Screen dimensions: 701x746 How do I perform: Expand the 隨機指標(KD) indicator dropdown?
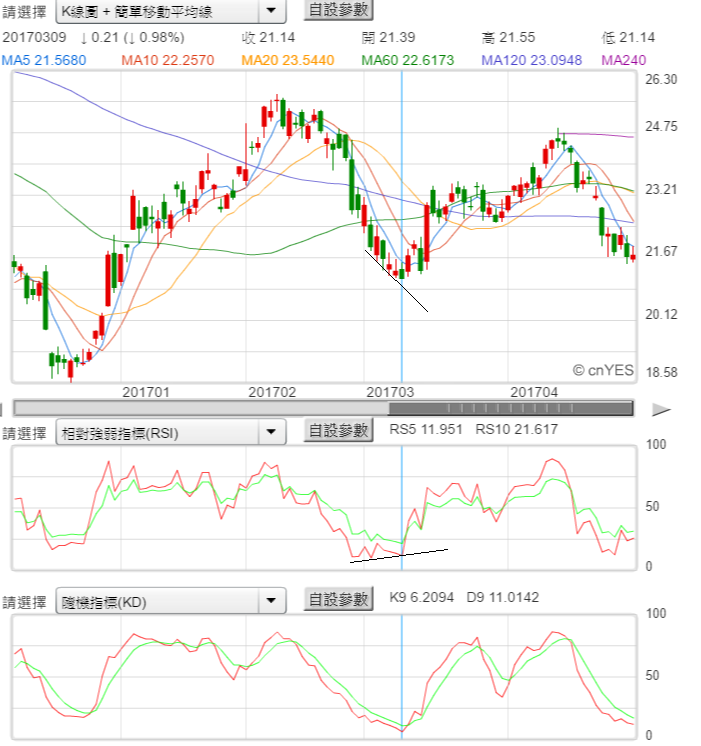click(170, 601)
